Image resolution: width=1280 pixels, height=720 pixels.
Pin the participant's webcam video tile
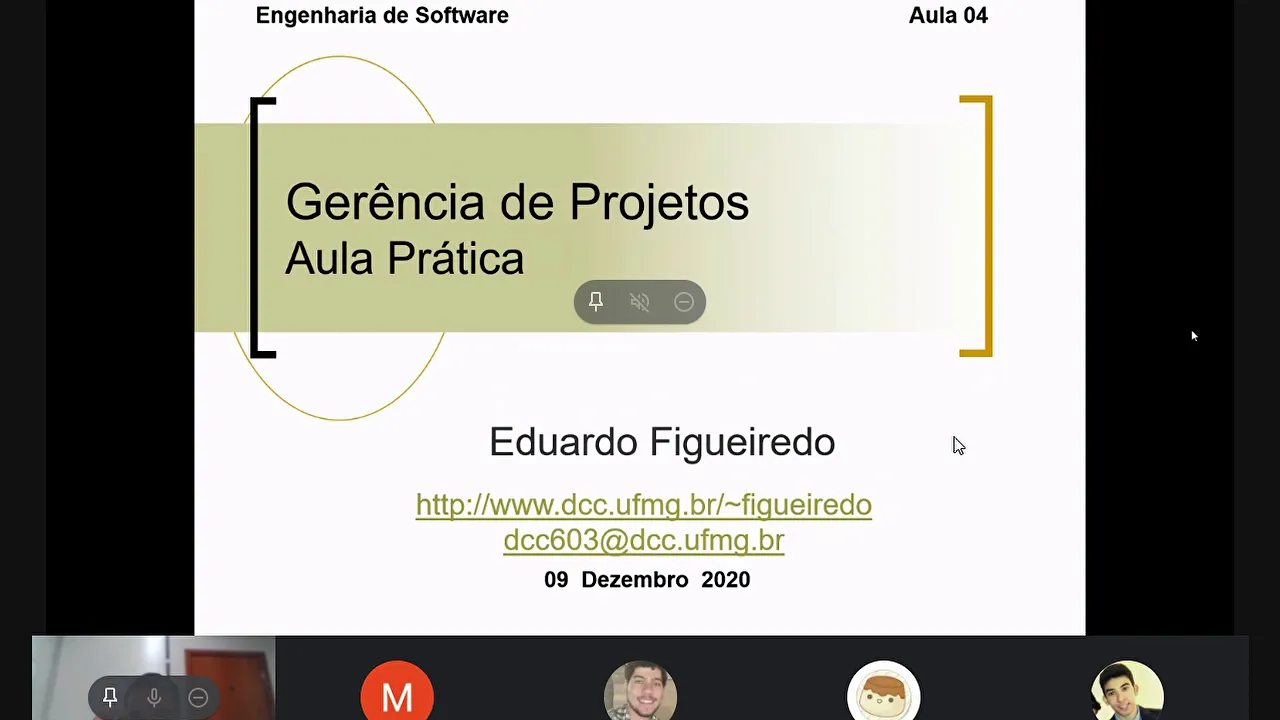pyautogui.click(x=110, y=697)
